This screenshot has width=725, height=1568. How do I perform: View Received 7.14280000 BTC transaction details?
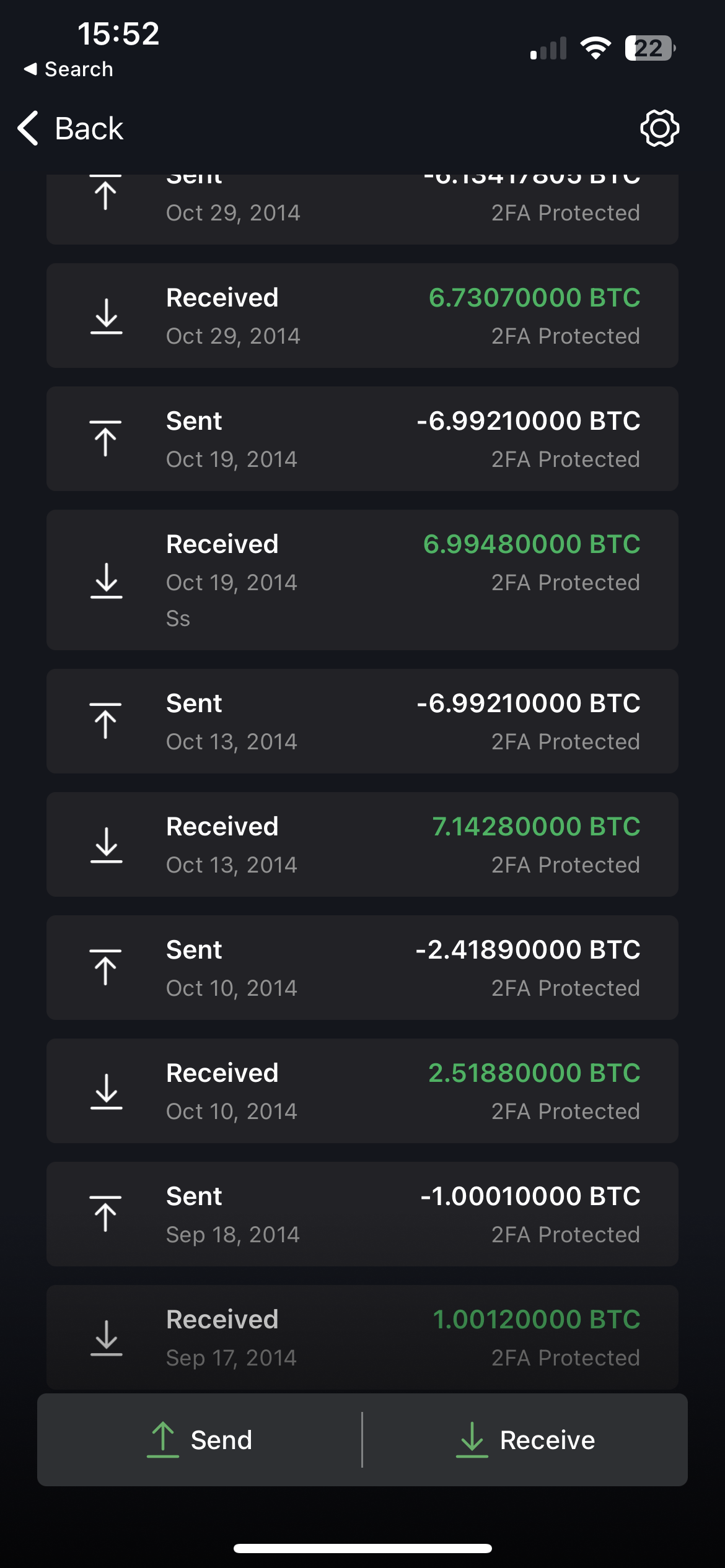pyautogui.click(x=362, y=845)
